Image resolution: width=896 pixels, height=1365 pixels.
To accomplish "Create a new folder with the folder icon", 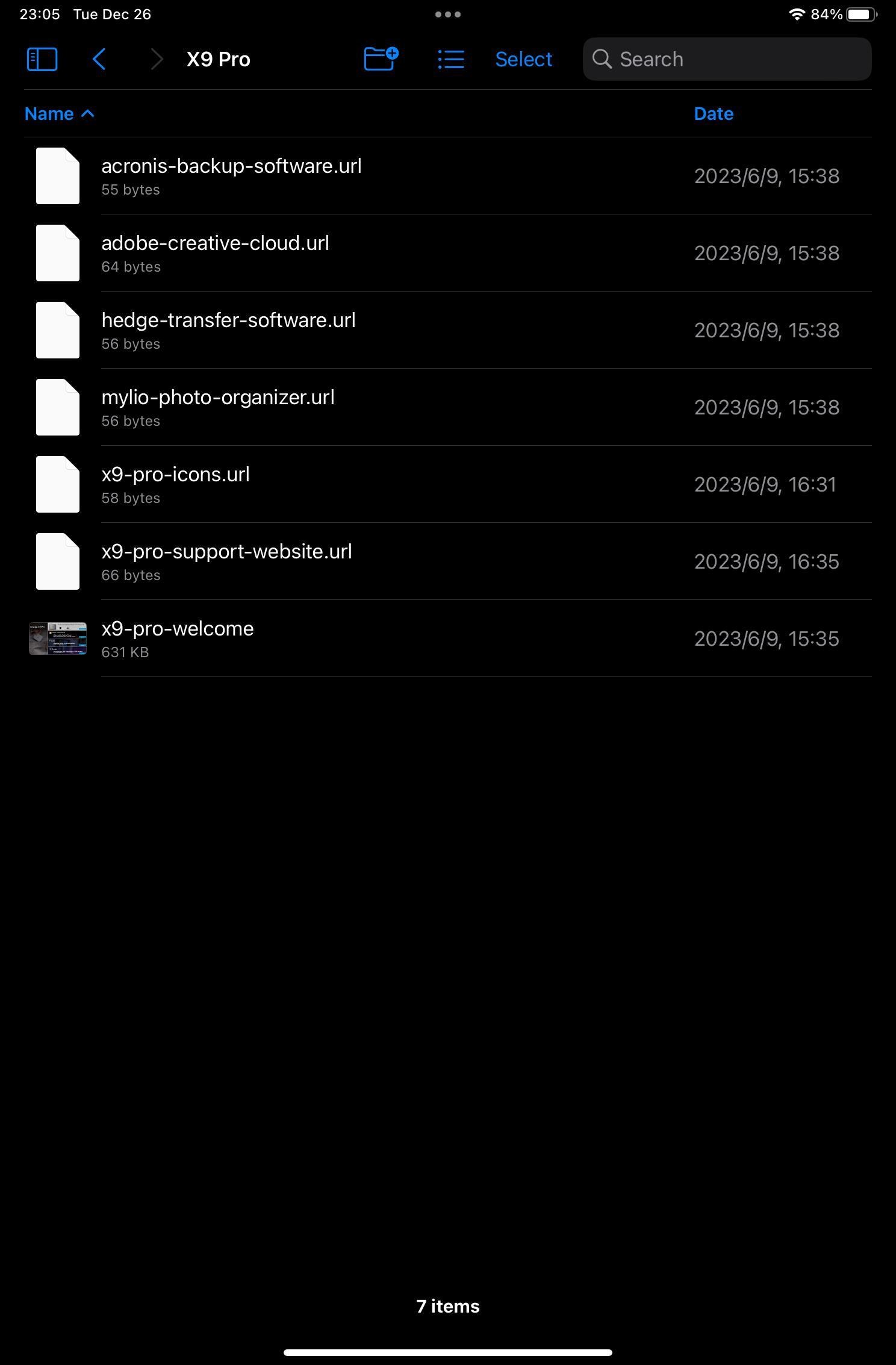I will 381,58.
